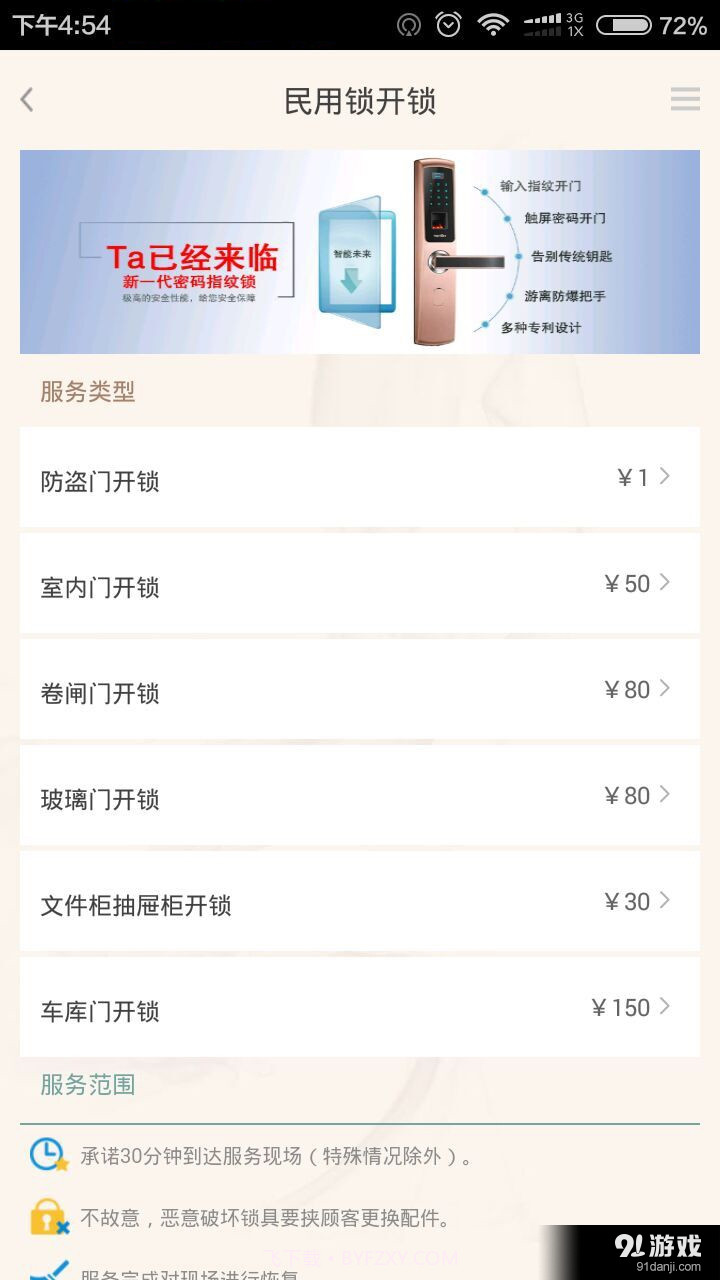Select the 民用锁开锁 title bar
This screenshot has width=720, height=1280.
(360, 101)
